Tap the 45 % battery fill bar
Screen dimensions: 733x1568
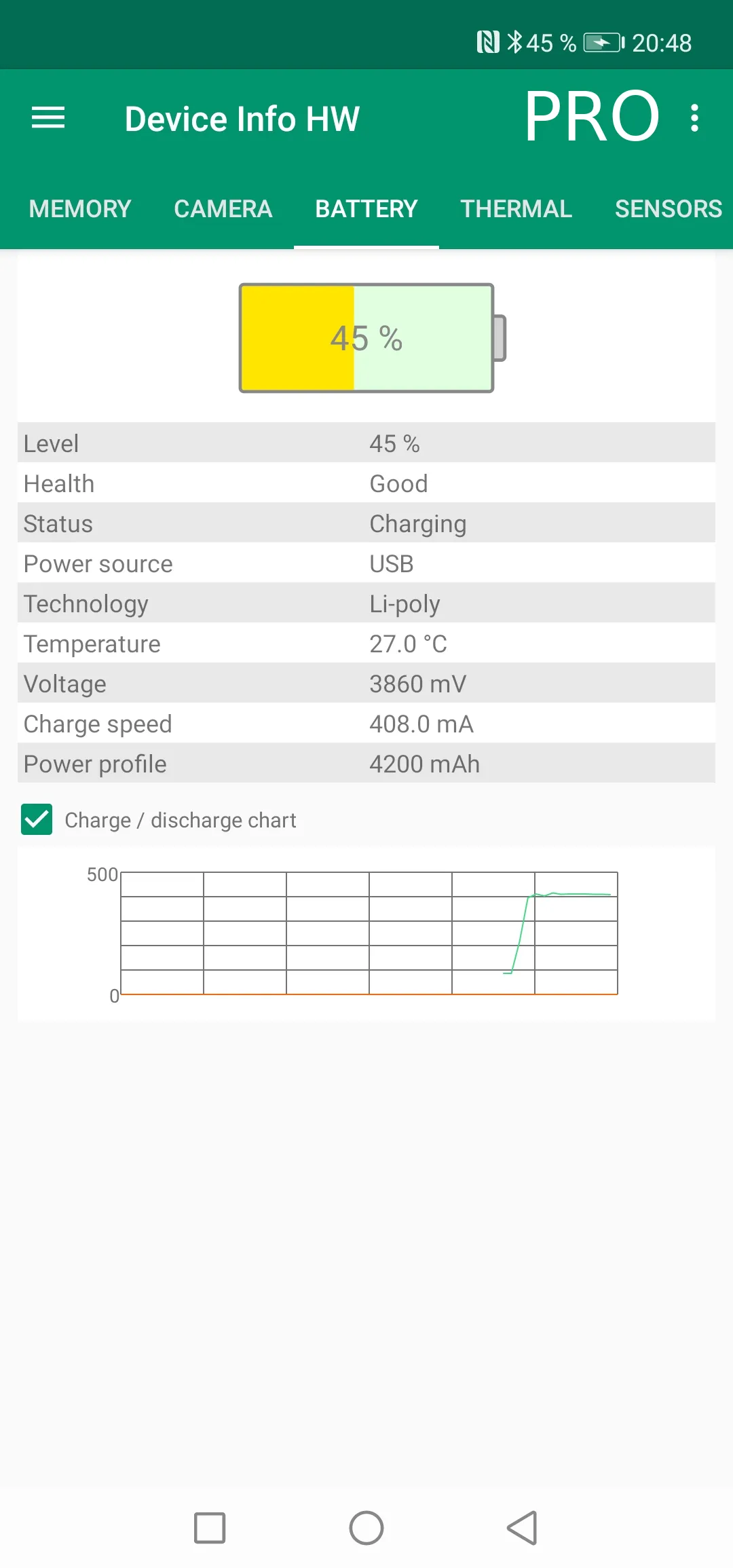click(297, 337)
